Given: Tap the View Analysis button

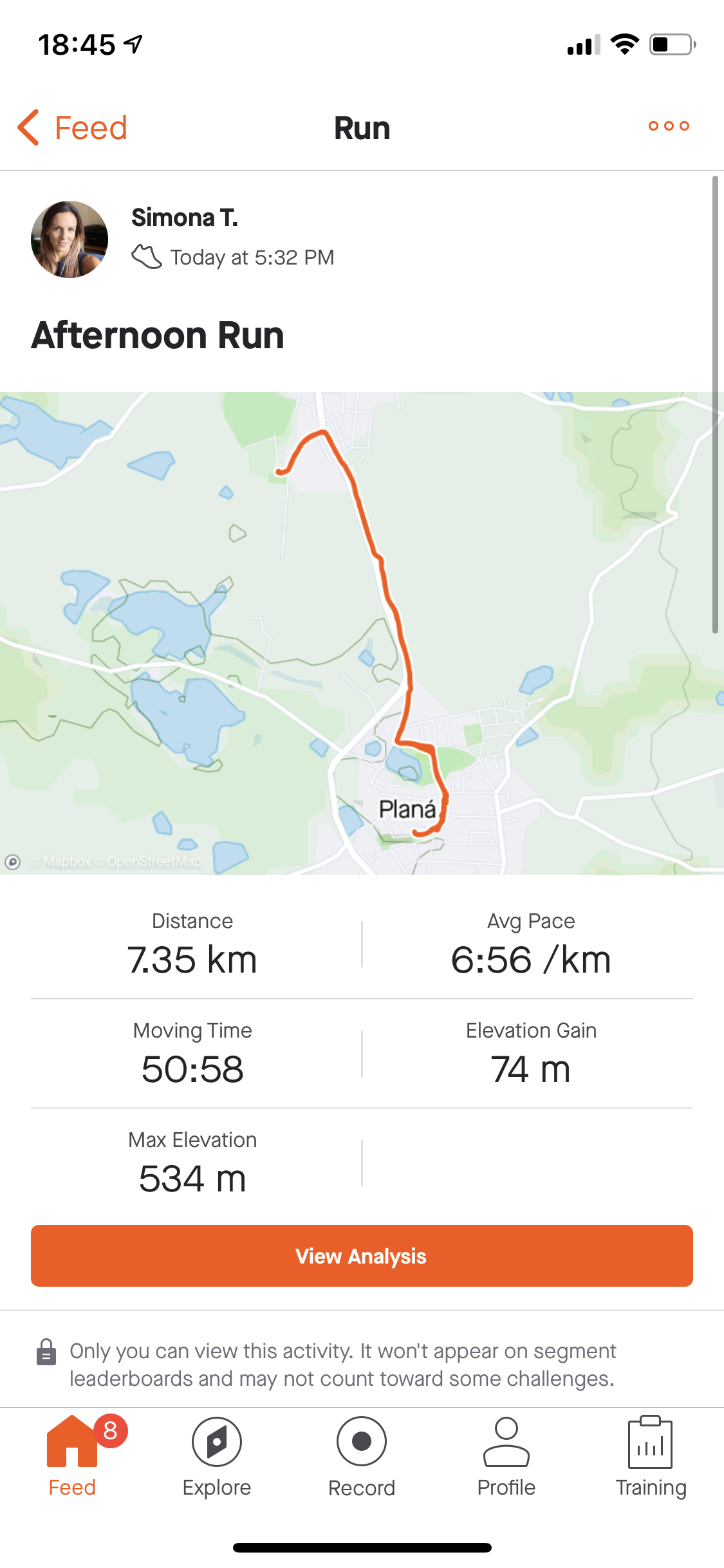Looking at the screenshot, I should 362,1256.
